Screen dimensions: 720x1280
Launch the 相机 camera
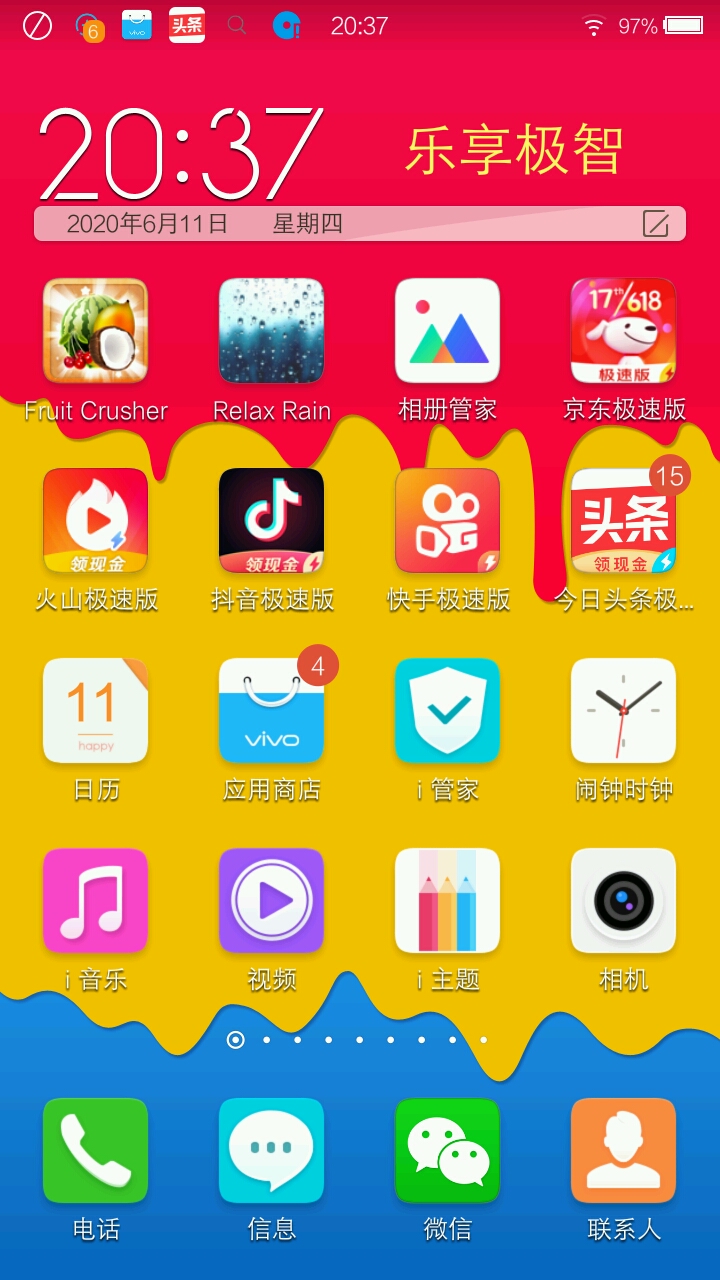[623, 901]
